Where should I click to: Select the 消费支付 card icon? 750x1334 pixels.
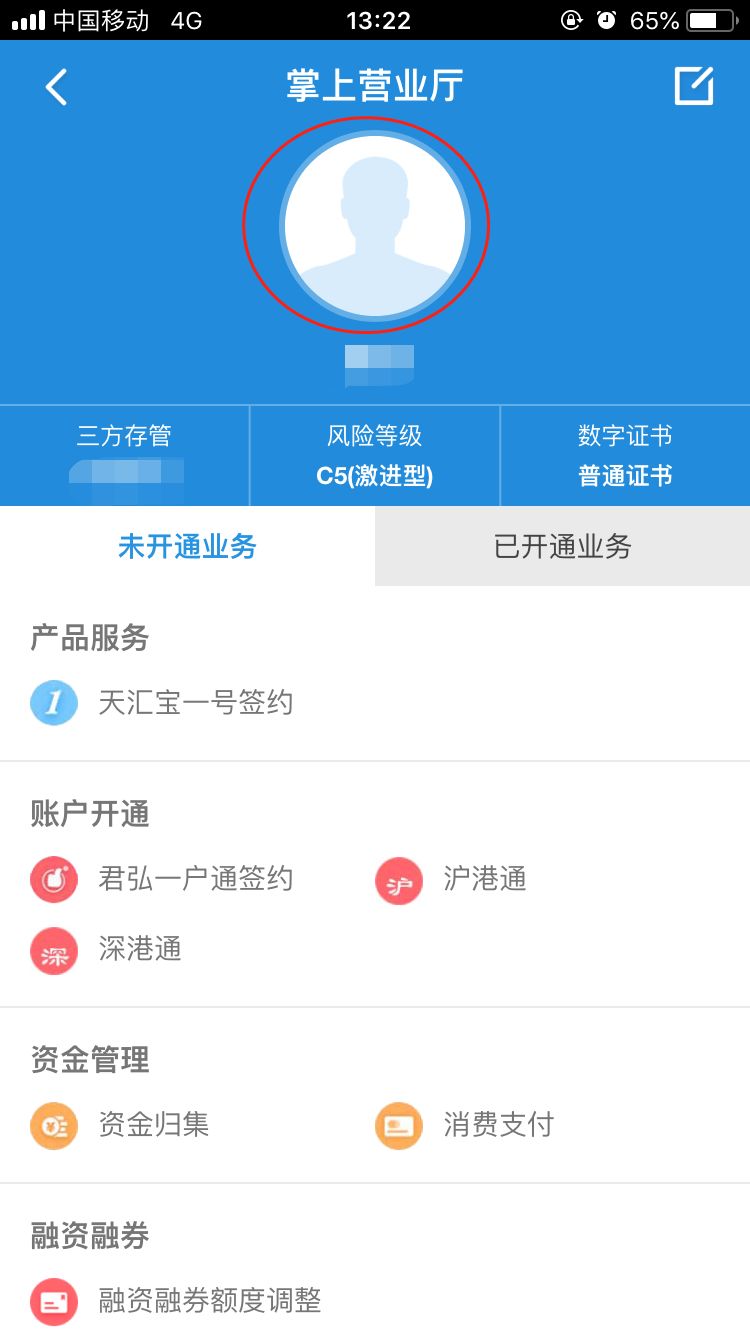tap(398, 1125)
